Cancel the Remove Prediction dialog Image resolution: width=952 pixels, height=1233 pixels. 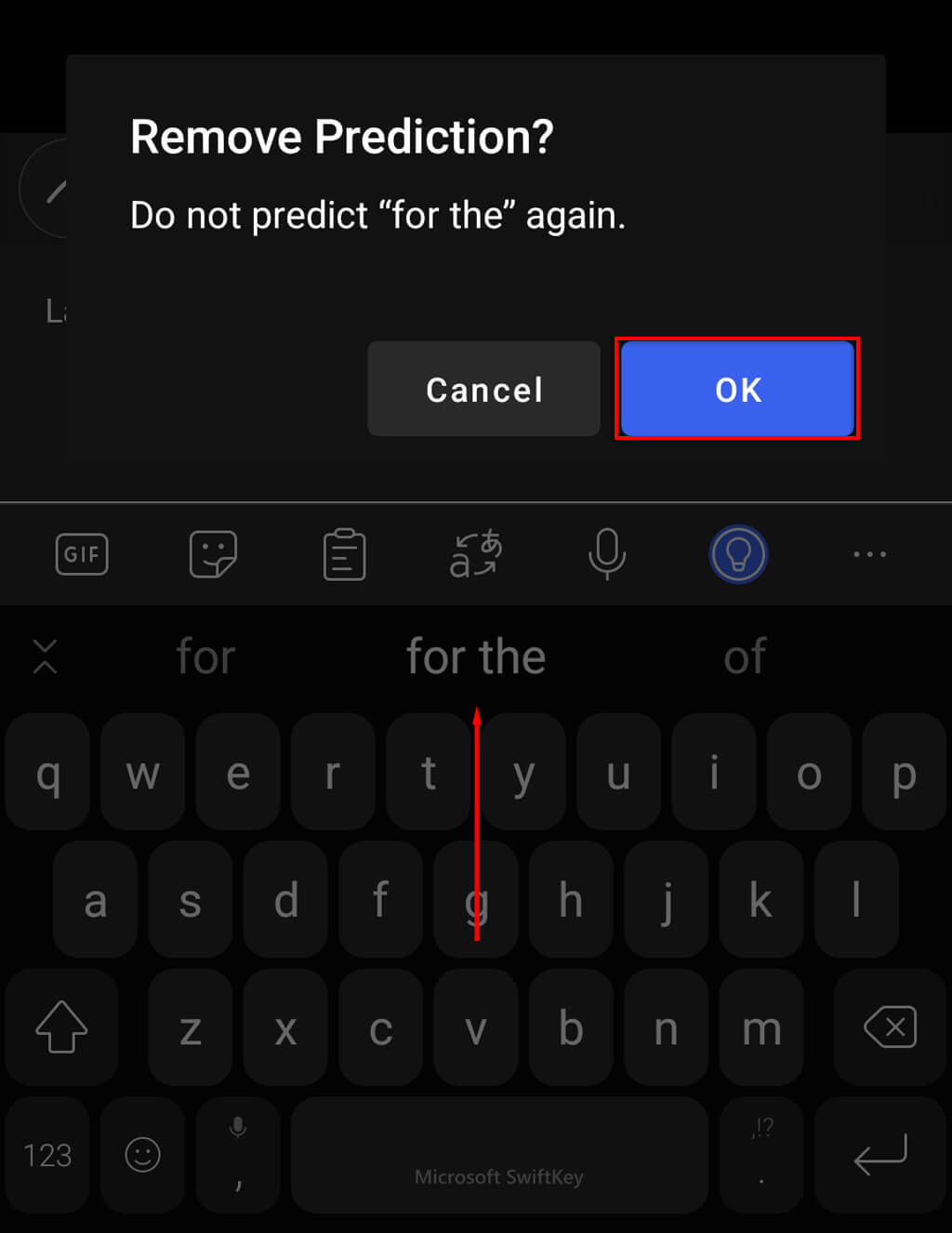coord(483,389)
